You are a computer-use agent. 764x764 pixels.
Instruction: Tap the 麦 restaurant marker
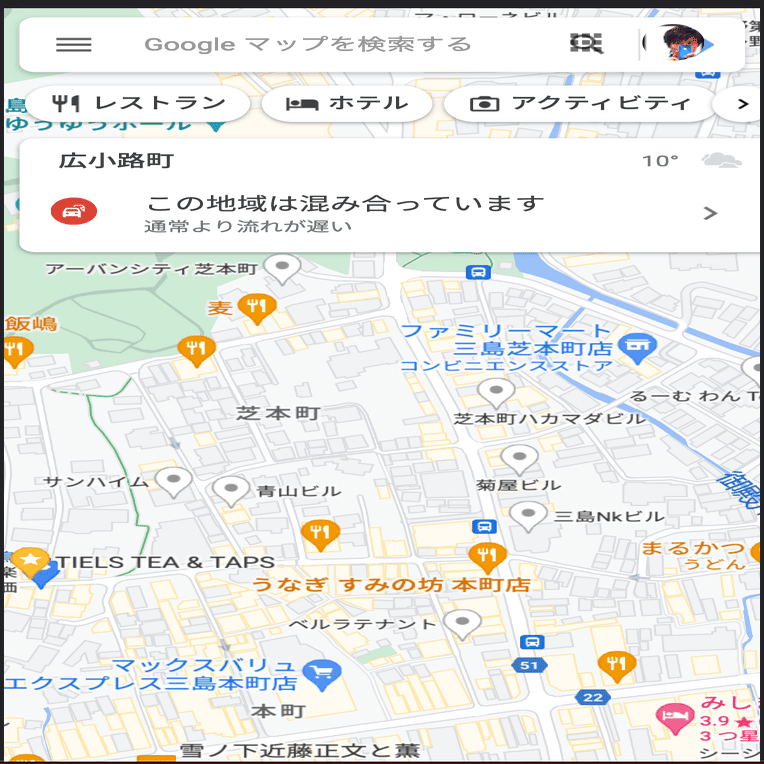(257, 307)
